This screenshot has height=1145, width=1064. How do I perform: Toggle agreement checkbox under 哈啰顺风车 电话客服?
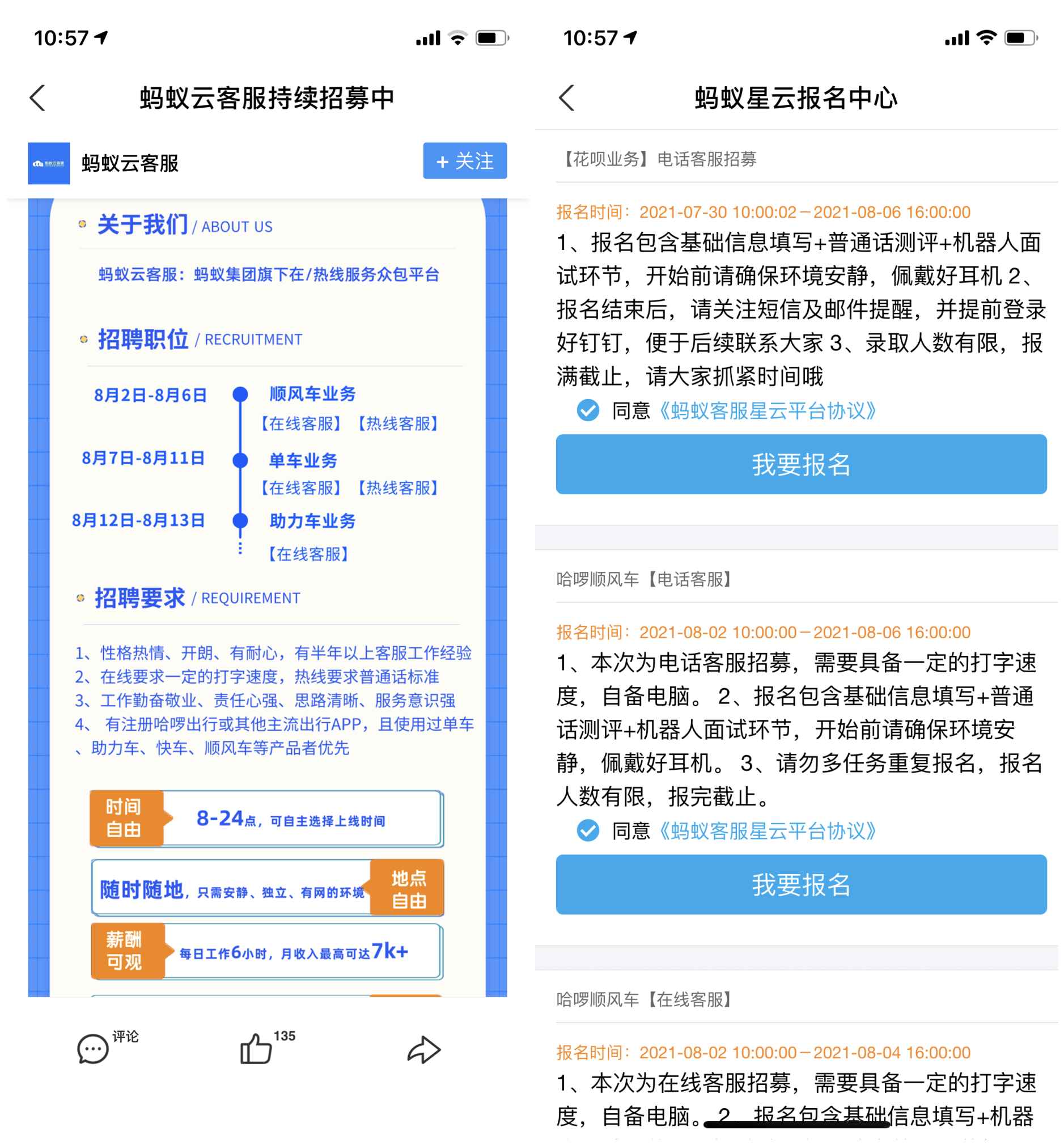point(588,832)
